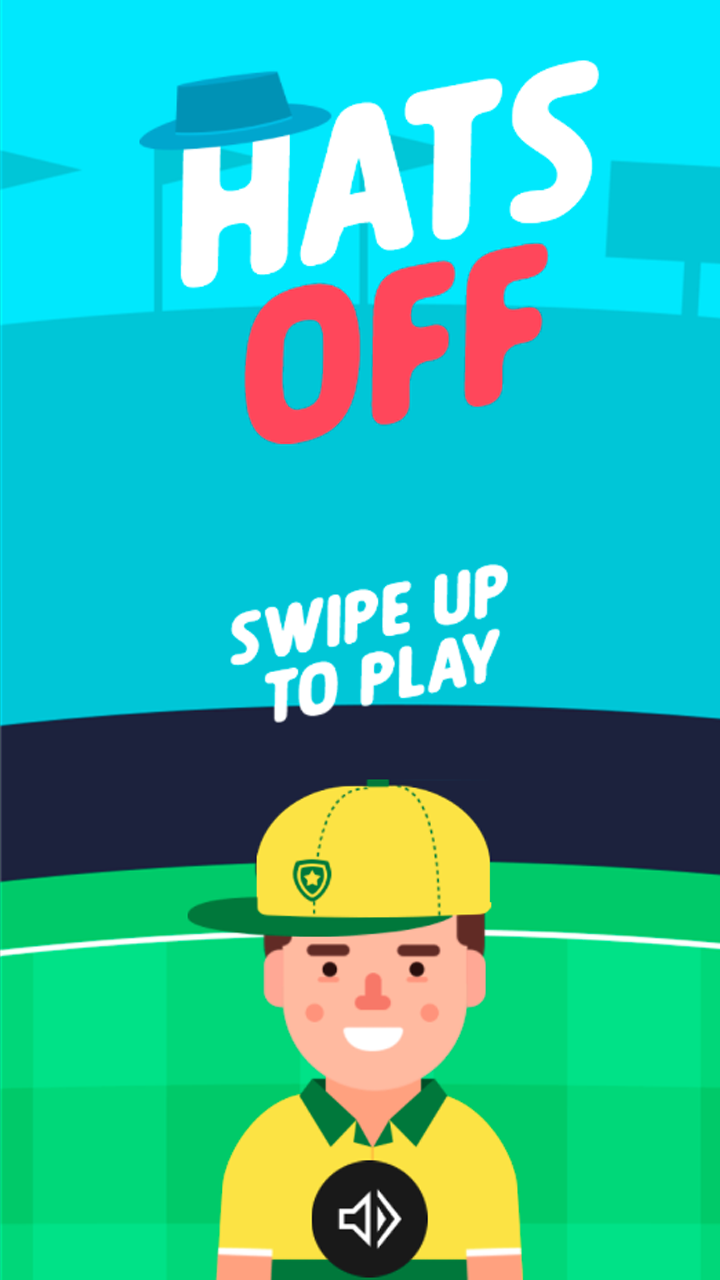Tap the yellow baseball cap
This screenshot has width=720, height=1280.
coord(375,850)
